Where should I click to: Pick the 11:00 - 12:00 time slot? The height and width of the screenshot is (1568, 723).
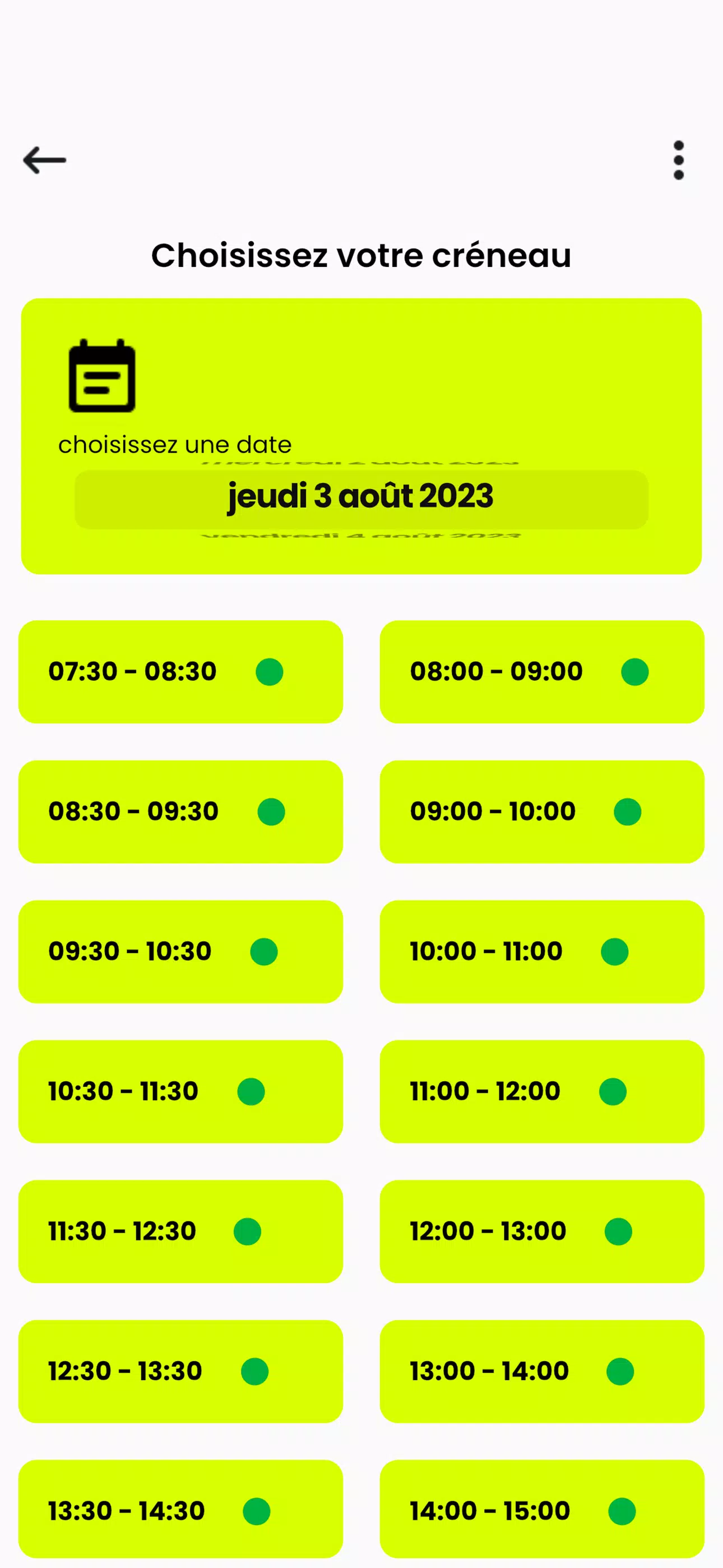543,1091
